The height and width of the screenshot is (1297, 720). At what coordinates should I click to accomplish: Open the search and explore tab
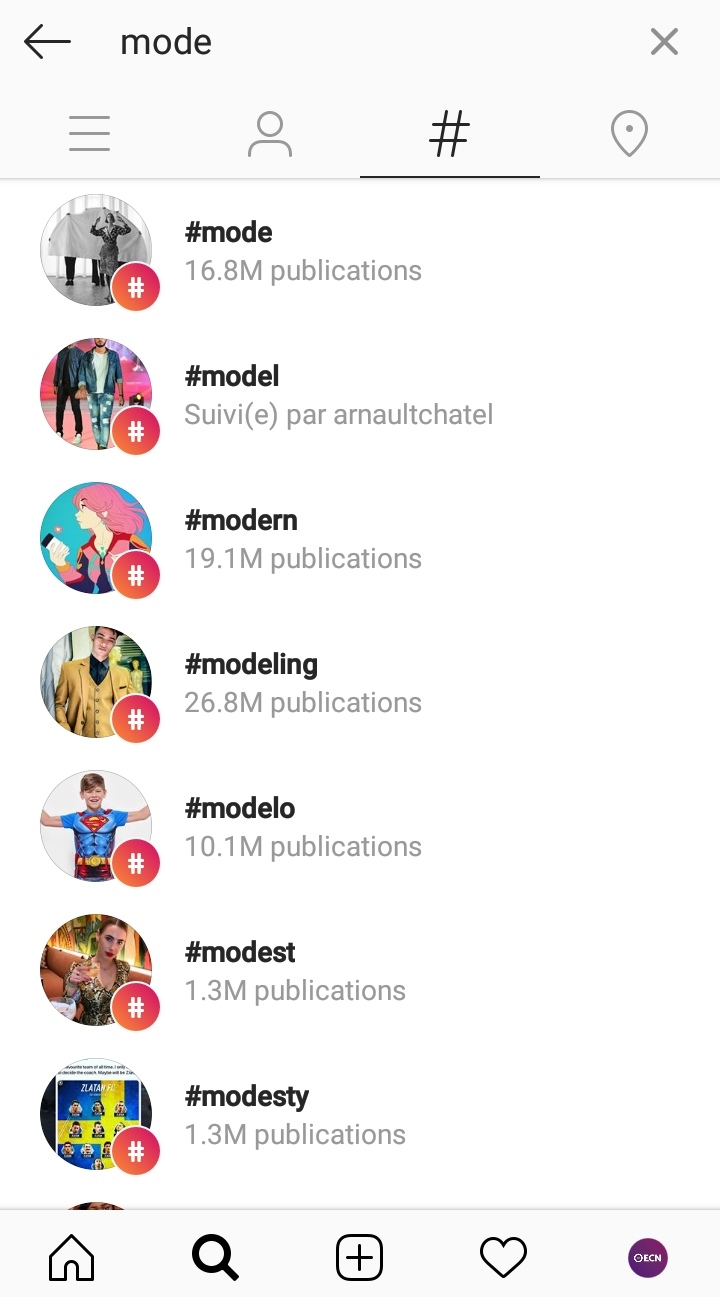(216, 1257)
